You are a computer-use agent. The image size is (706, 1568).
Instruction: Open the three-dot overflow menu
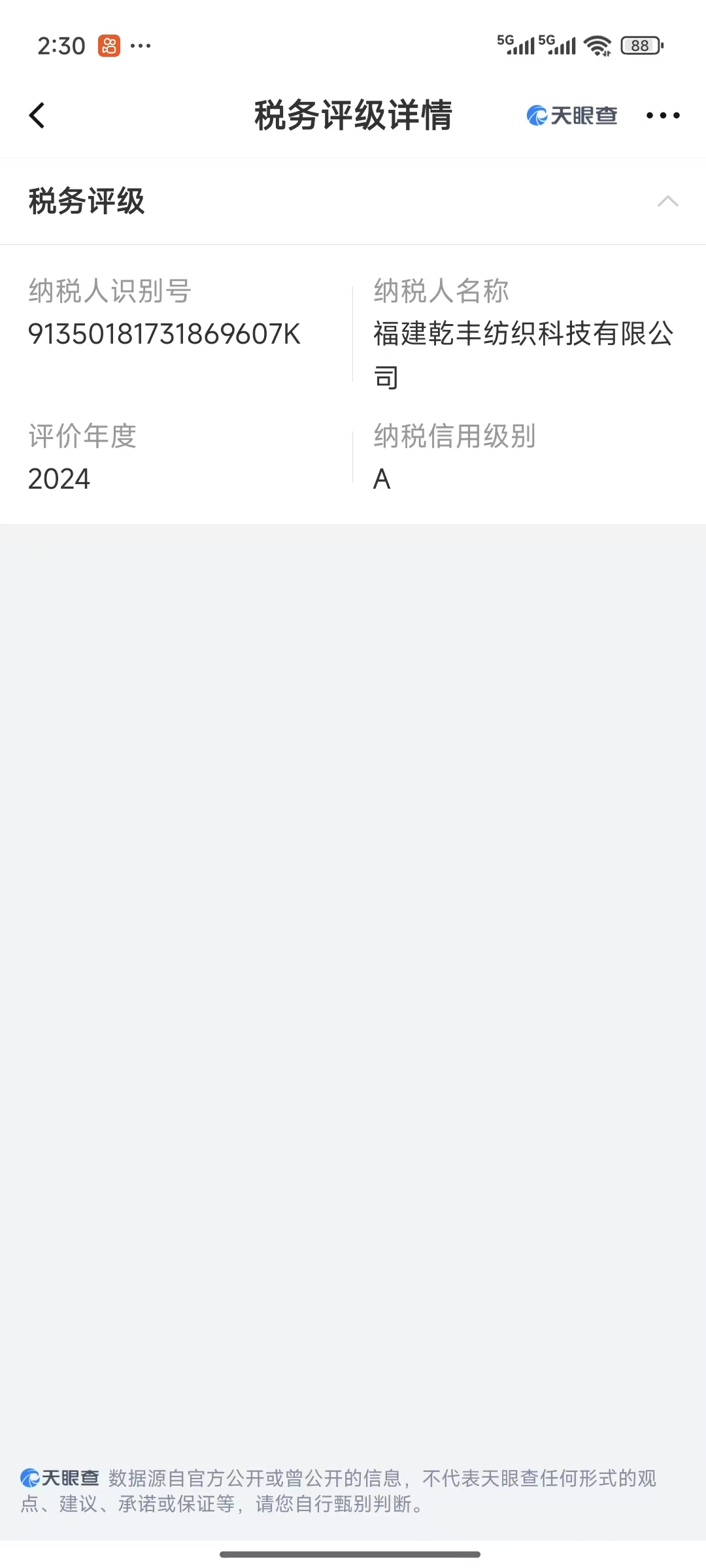pyautogui.click(x=662, y=116)
